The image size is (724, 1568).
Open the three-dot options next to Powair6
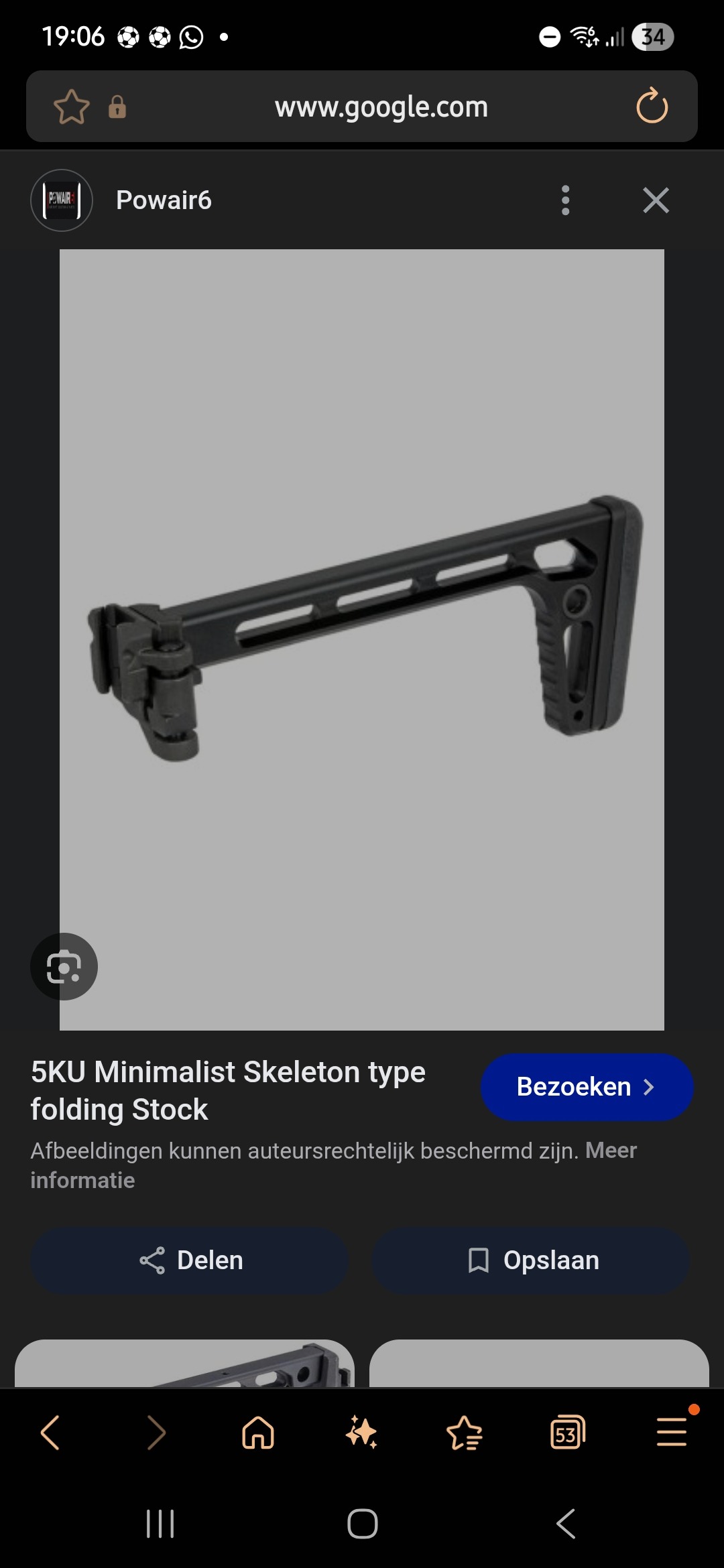[x=565, y=200]
